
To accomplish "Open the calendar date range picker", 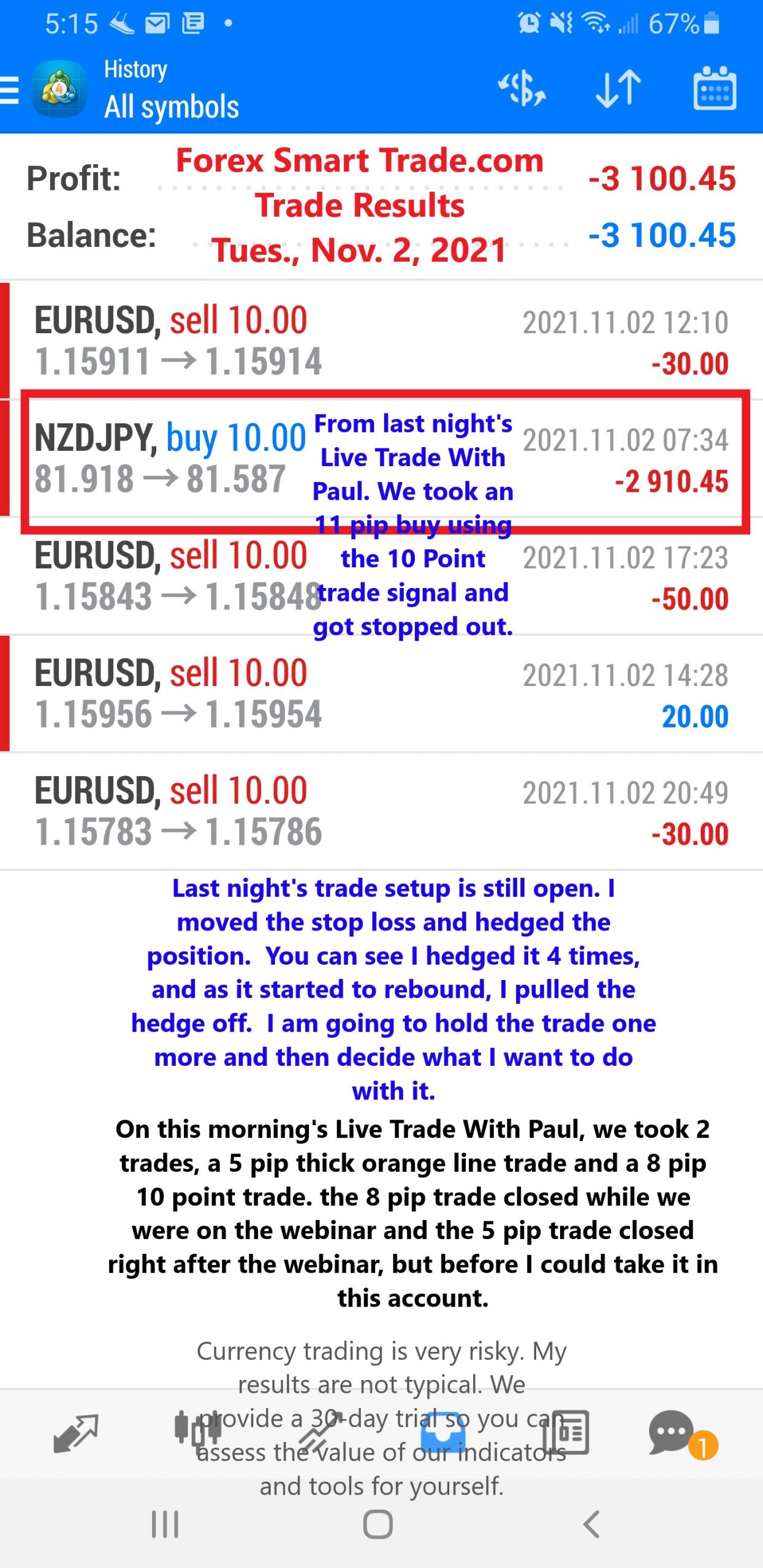I will [x=714, y=89].
